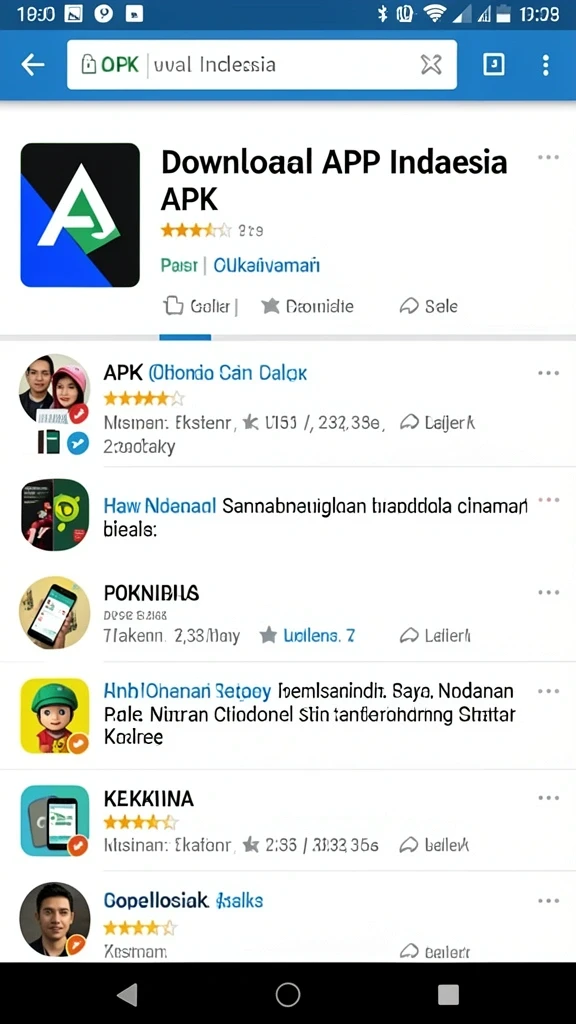The width and height of the screenshot is (576, 1024).
Task: Open the browser overflow menu
Action: click(x=546, y=65)
